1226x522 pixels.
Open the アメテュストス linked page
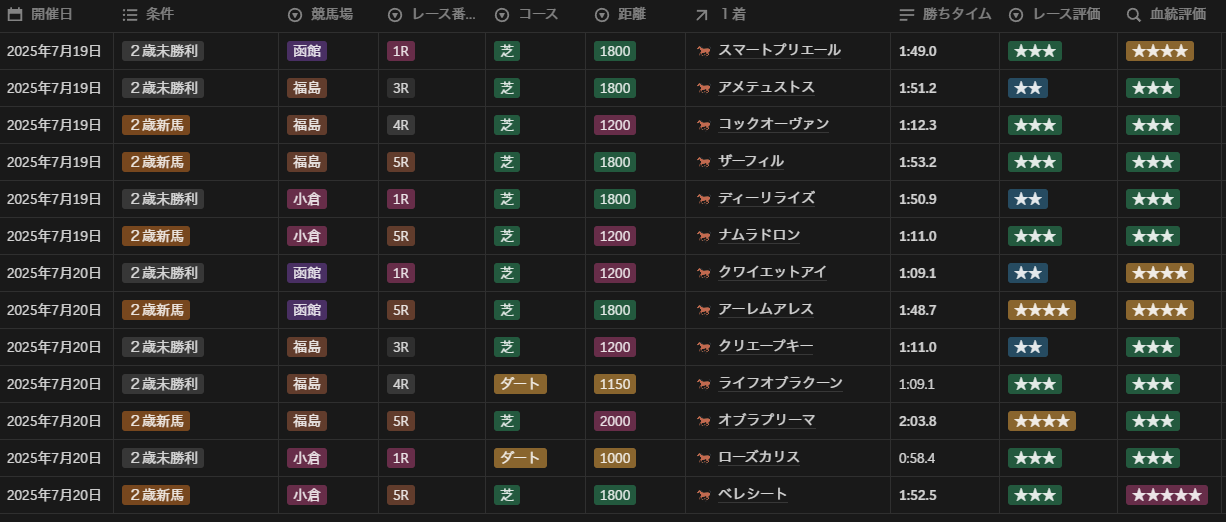coord(766,87)
